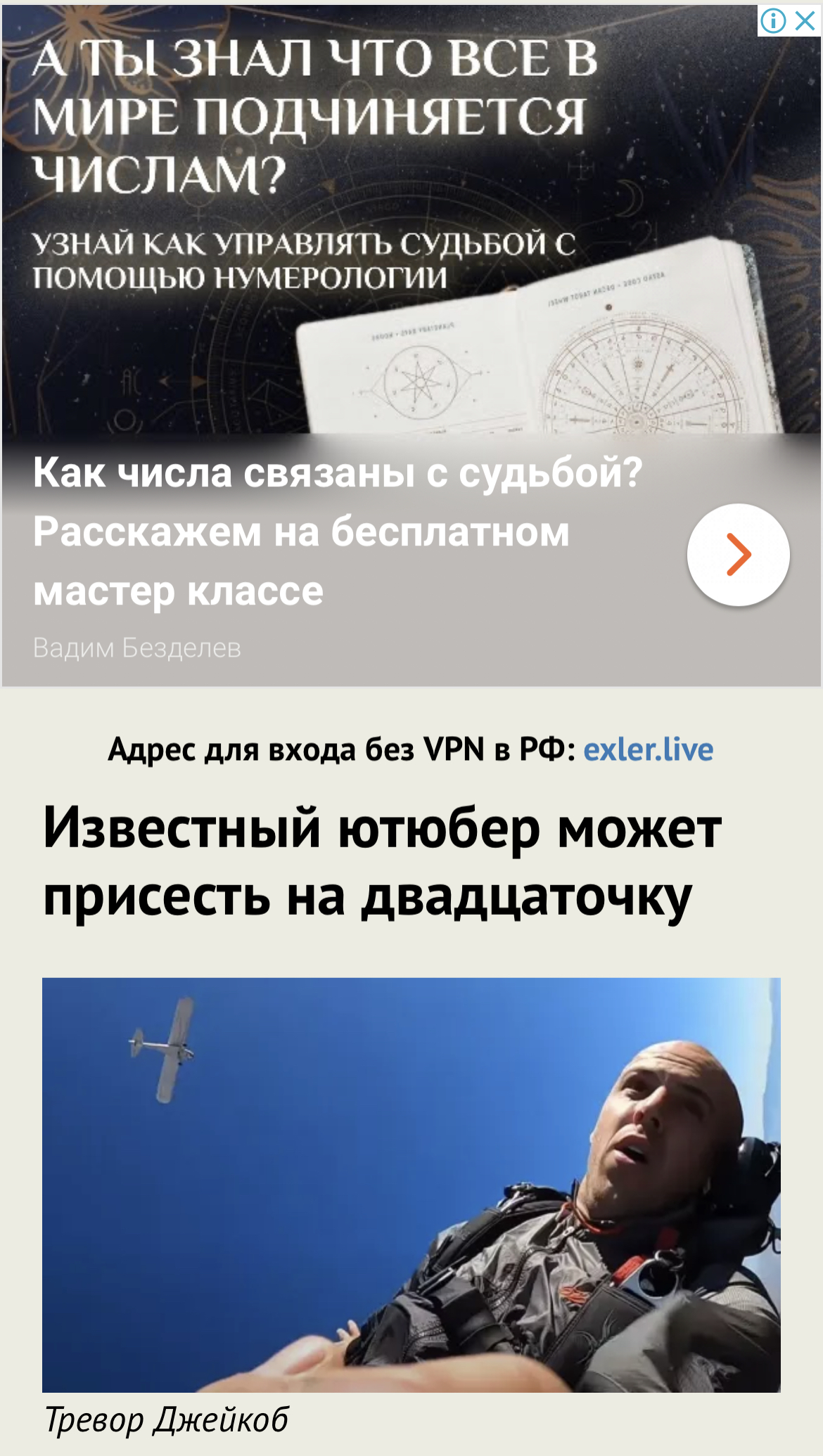Open the exler.live link

[x=648, y=749]
